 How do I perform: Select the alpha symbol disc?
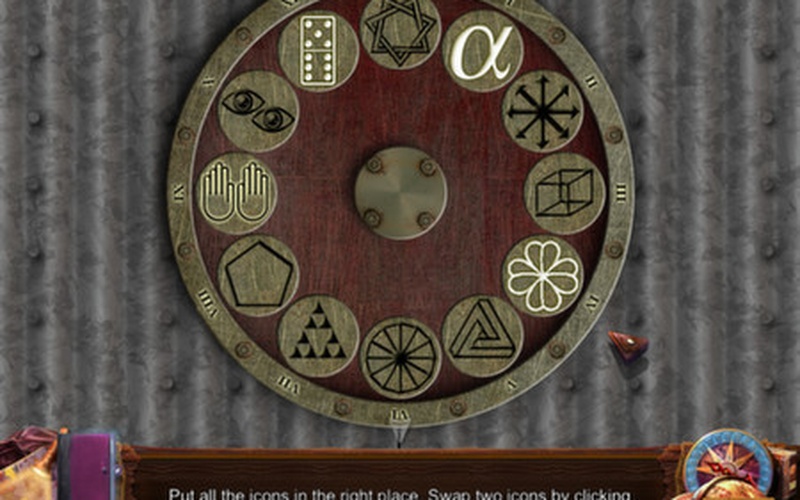(x=483, y=51)
